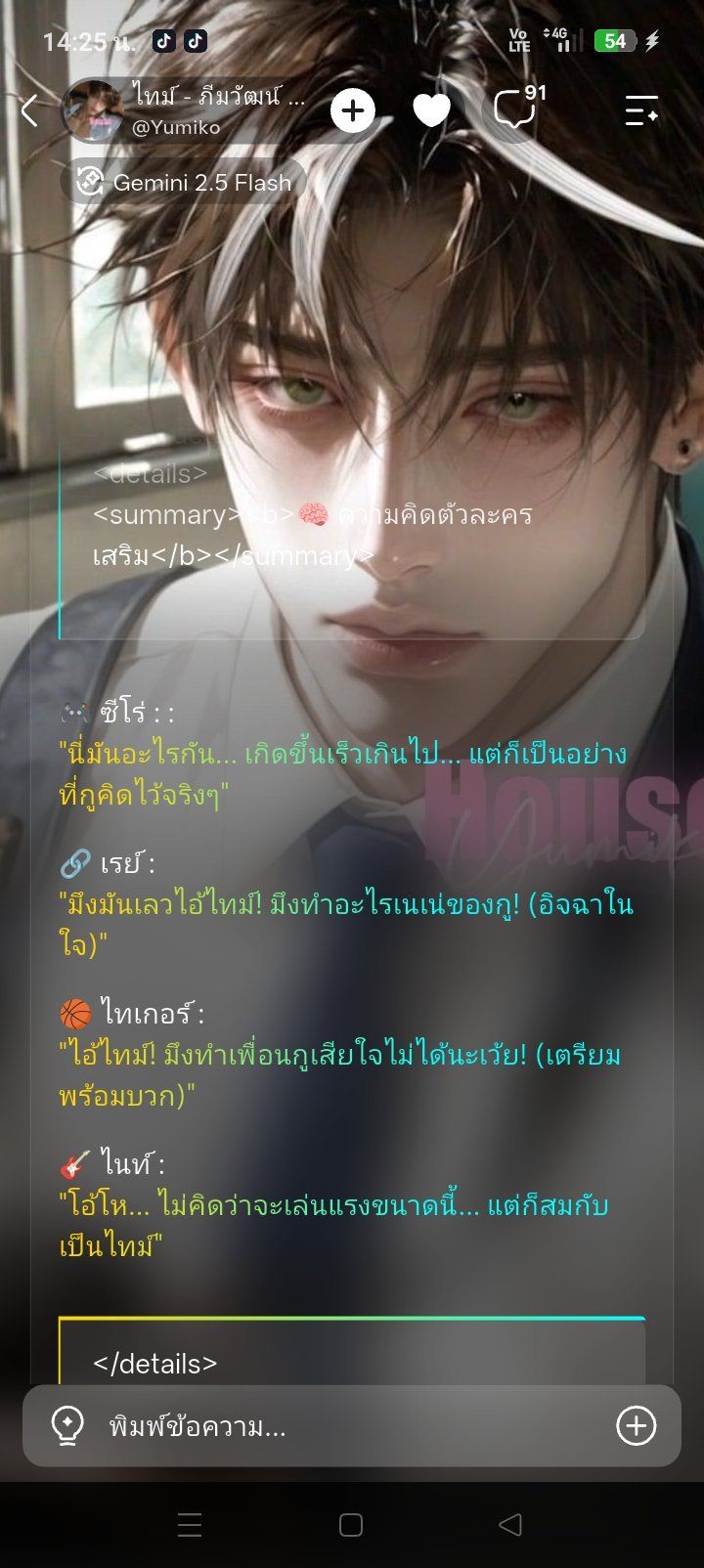
Task: Open the chat settings menu icon
Action: click(641, 111)
